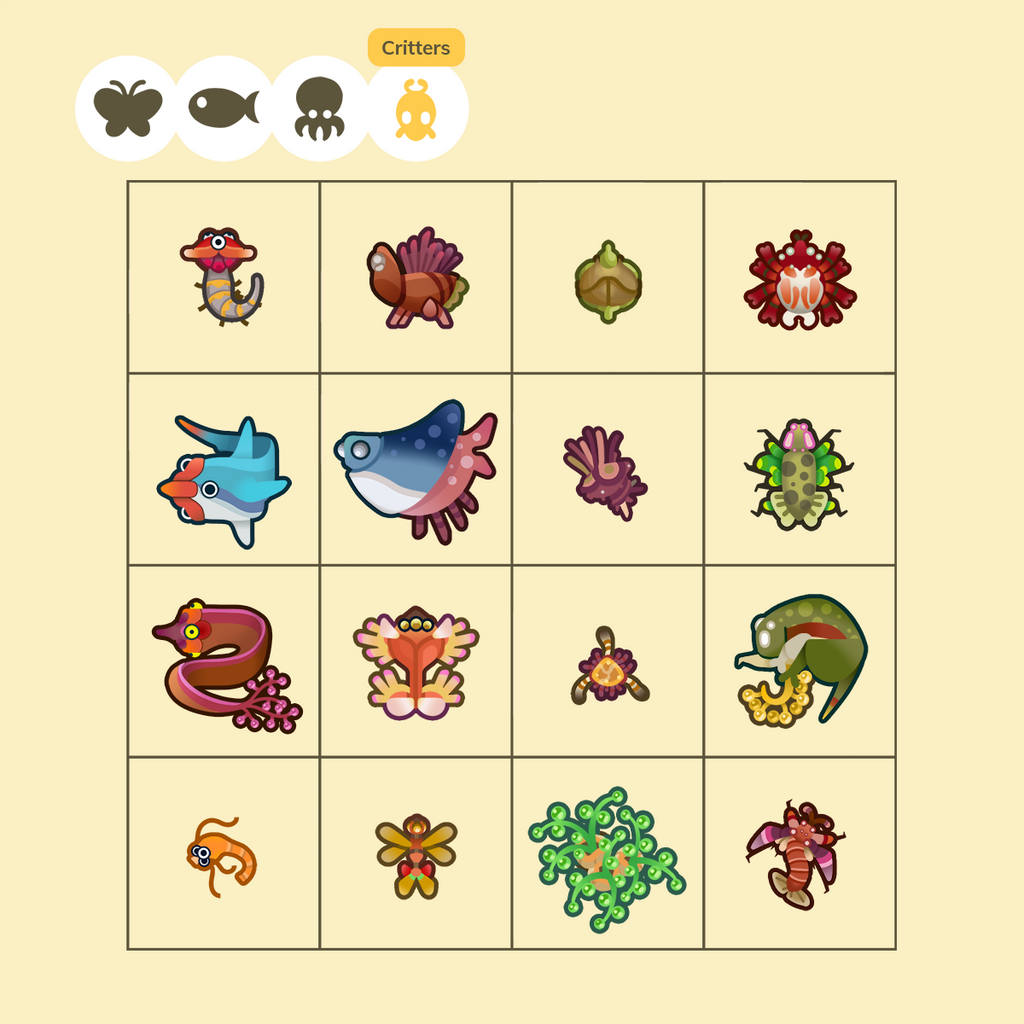Switch to the butterfly bugs tab
Viewport: 1024px width, 1024px height.
click(127, 108)
